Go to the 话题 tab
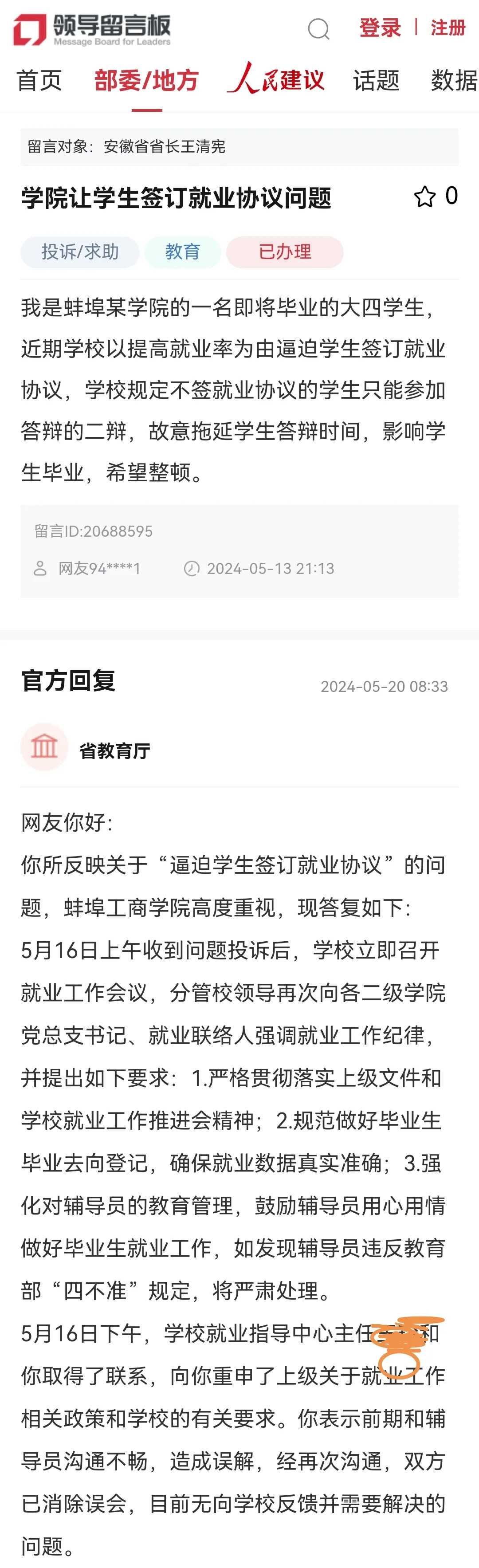 (376, 80)
